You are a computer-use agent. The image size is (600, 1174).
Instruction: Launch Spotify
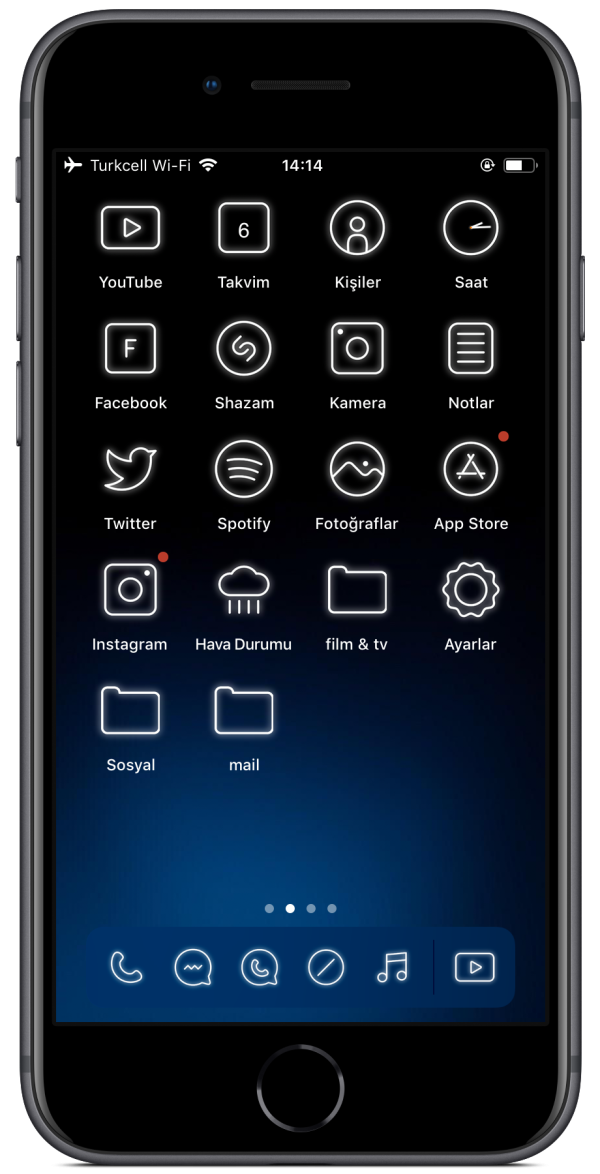pos(244,469)
